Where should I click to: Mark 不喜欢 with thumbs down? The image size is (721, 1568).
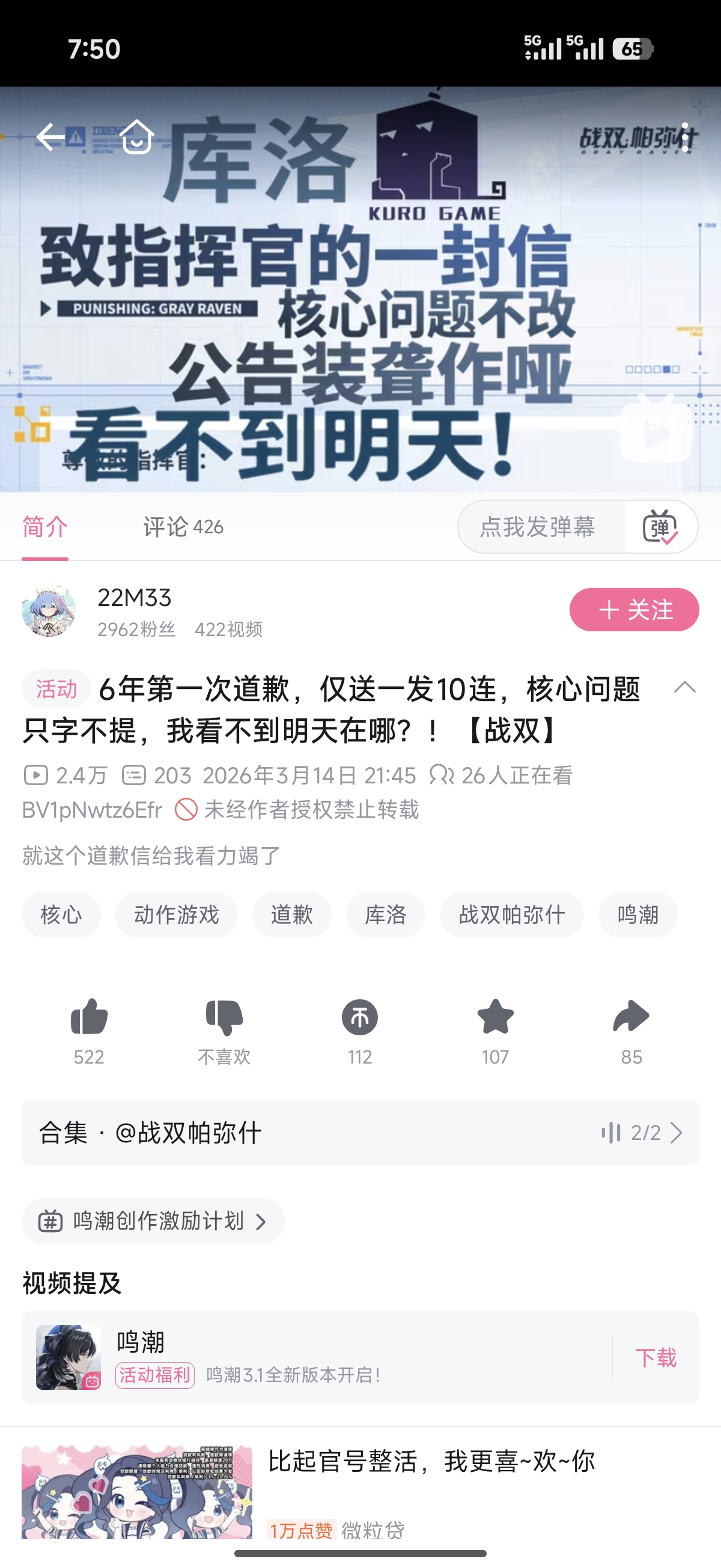pyautogui.click(x=224, y=1018)
